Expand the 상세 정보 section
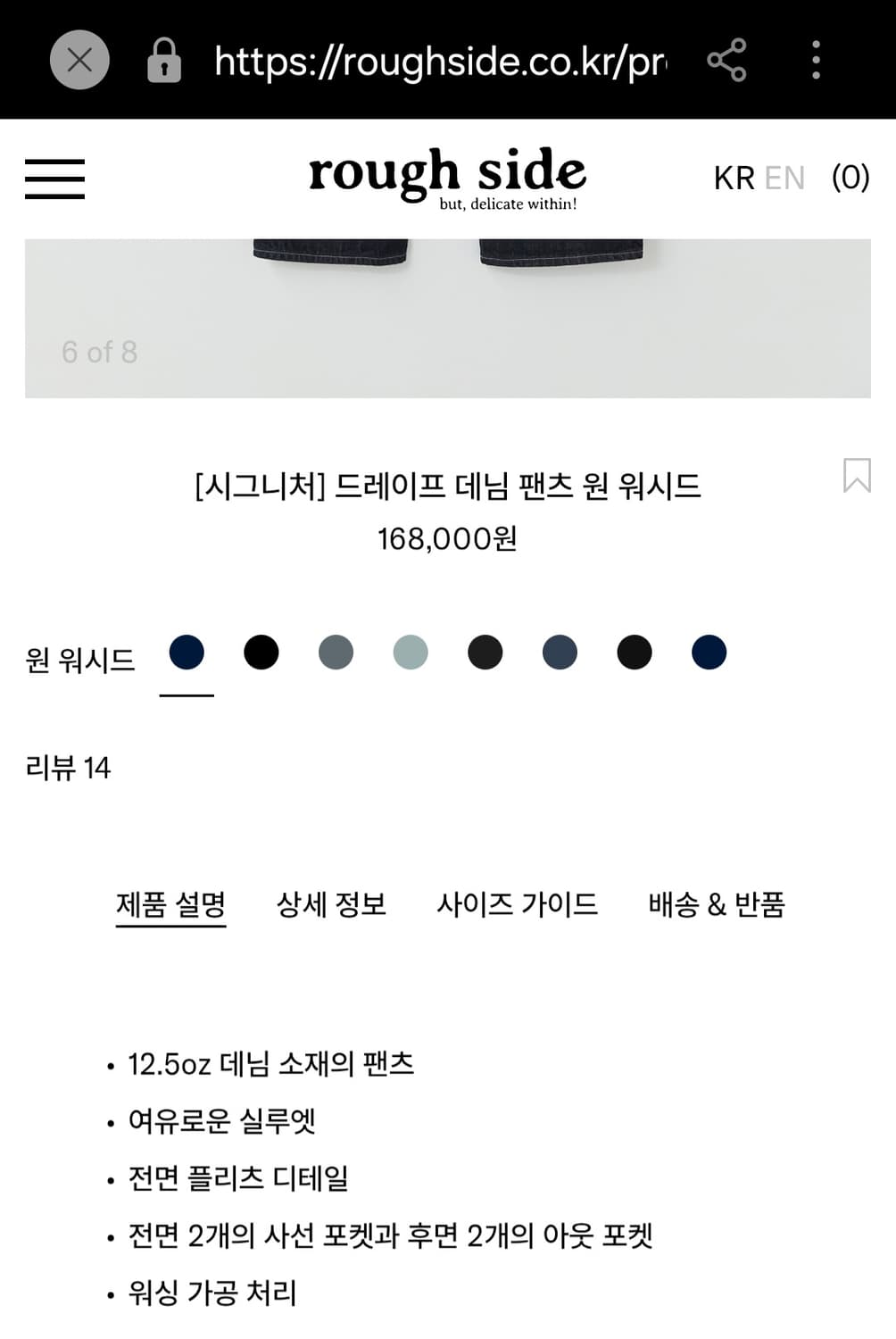896x1339 pixels. click(331, 904)
